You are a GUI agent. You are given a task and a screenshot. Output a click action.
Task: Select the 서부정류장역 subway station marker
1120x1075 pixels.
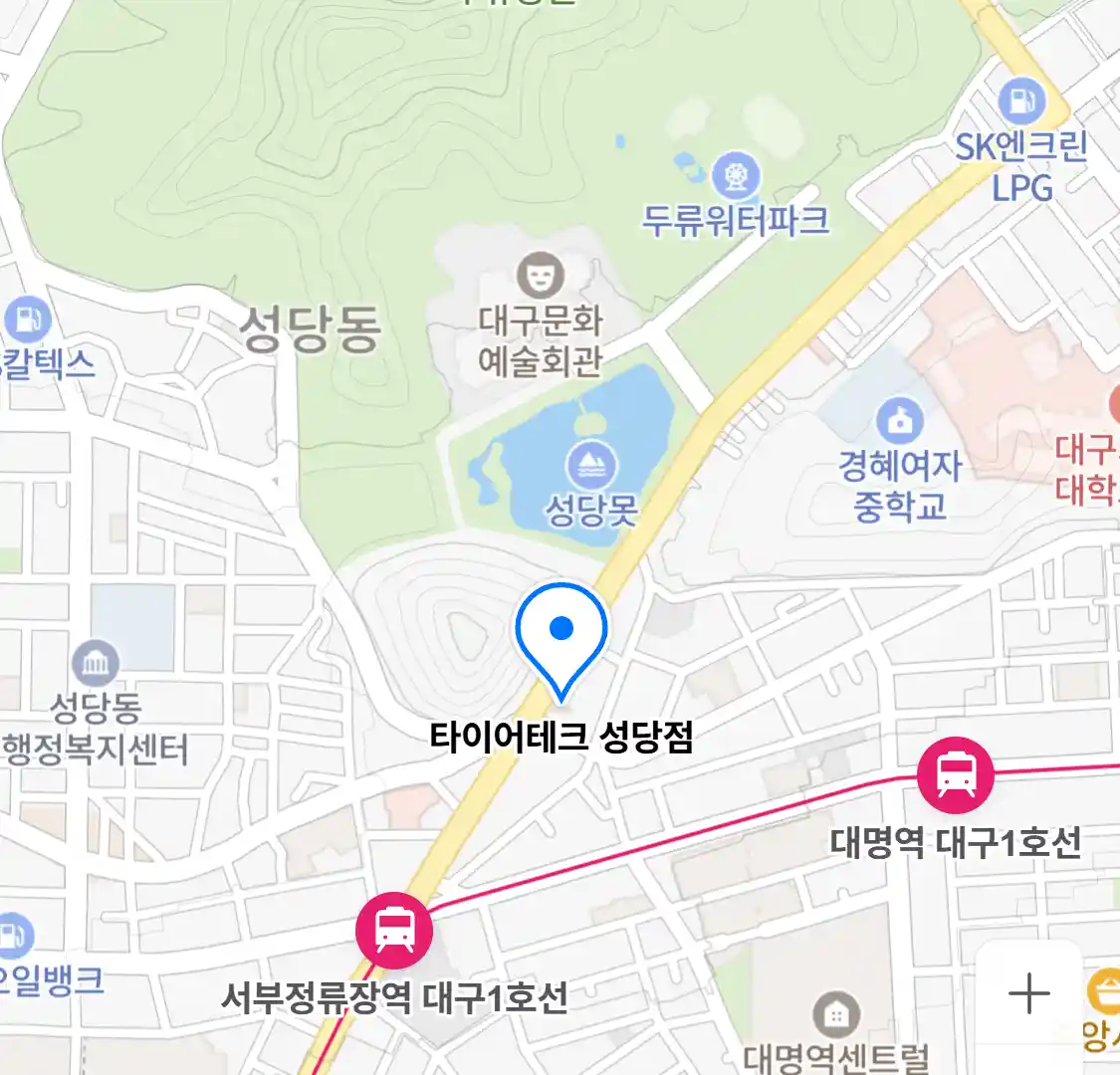tap(394, 931)
